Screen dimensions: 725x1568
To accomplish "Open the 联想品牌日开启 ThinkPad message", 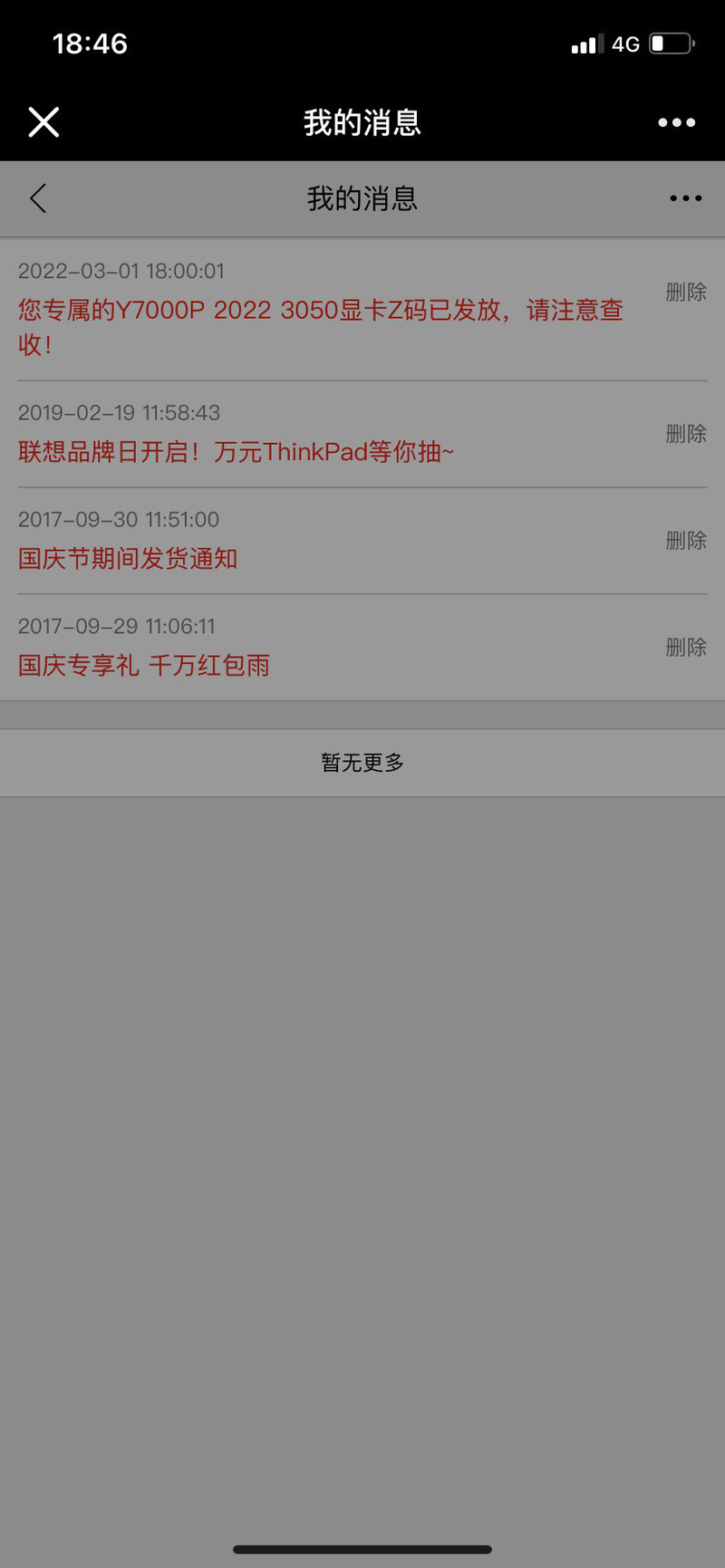I will pyautogui.click(x=236, y=451).
